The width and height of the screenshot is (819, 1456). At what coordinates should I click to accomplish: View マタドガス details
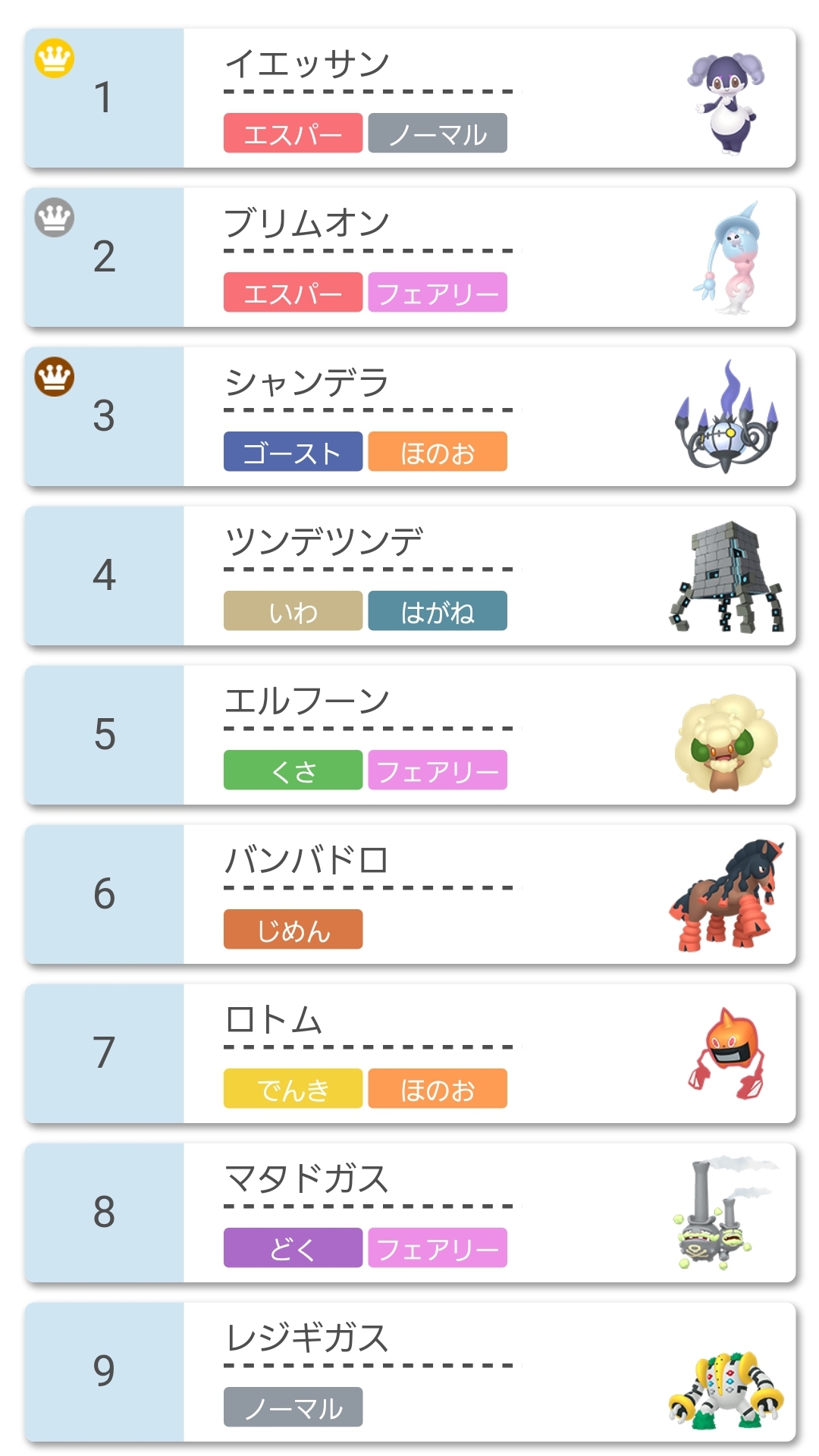(x=410, y=1213)
